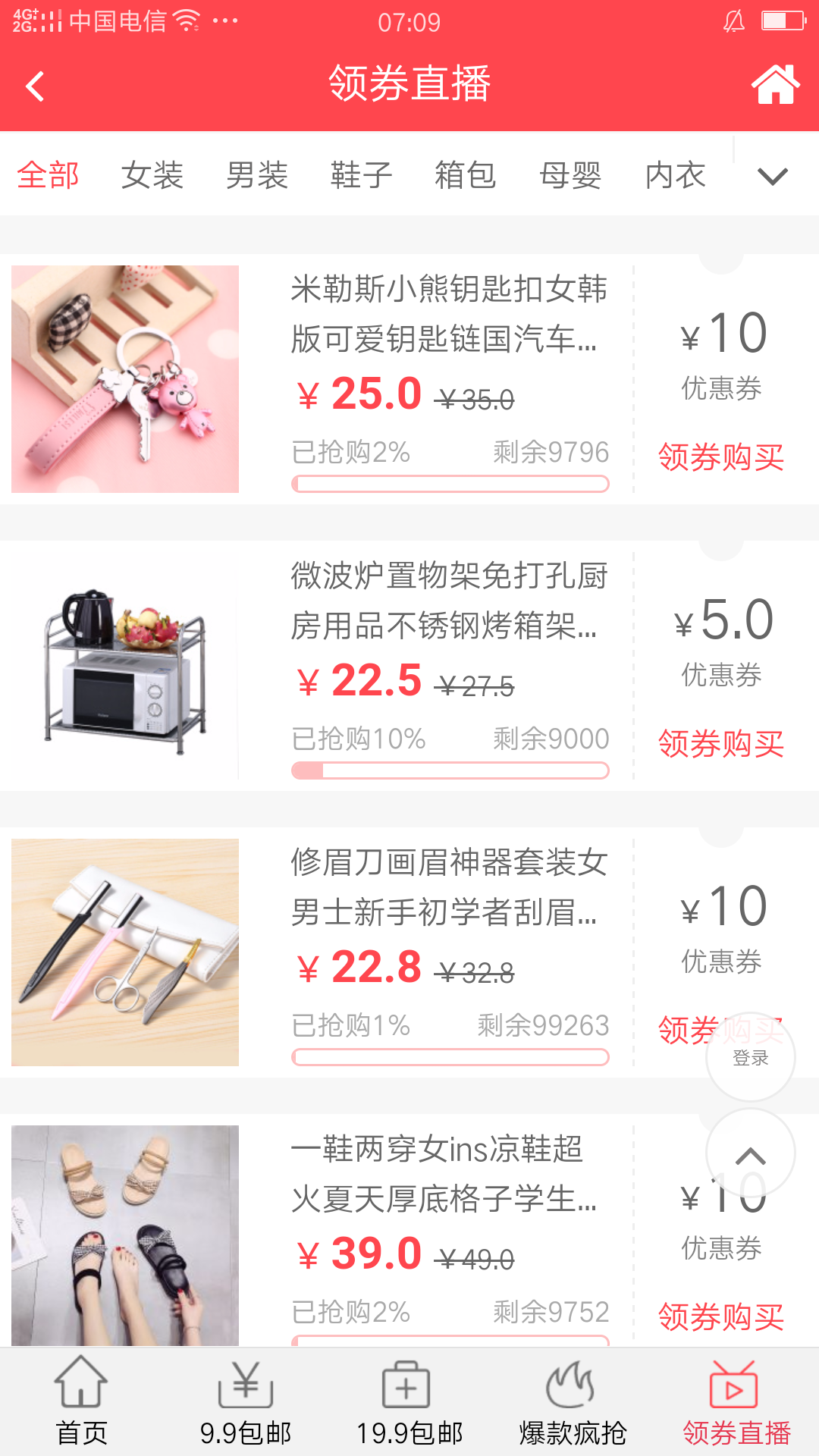
Task: Select the 鞋子 category filter
Action: [362, 176]
